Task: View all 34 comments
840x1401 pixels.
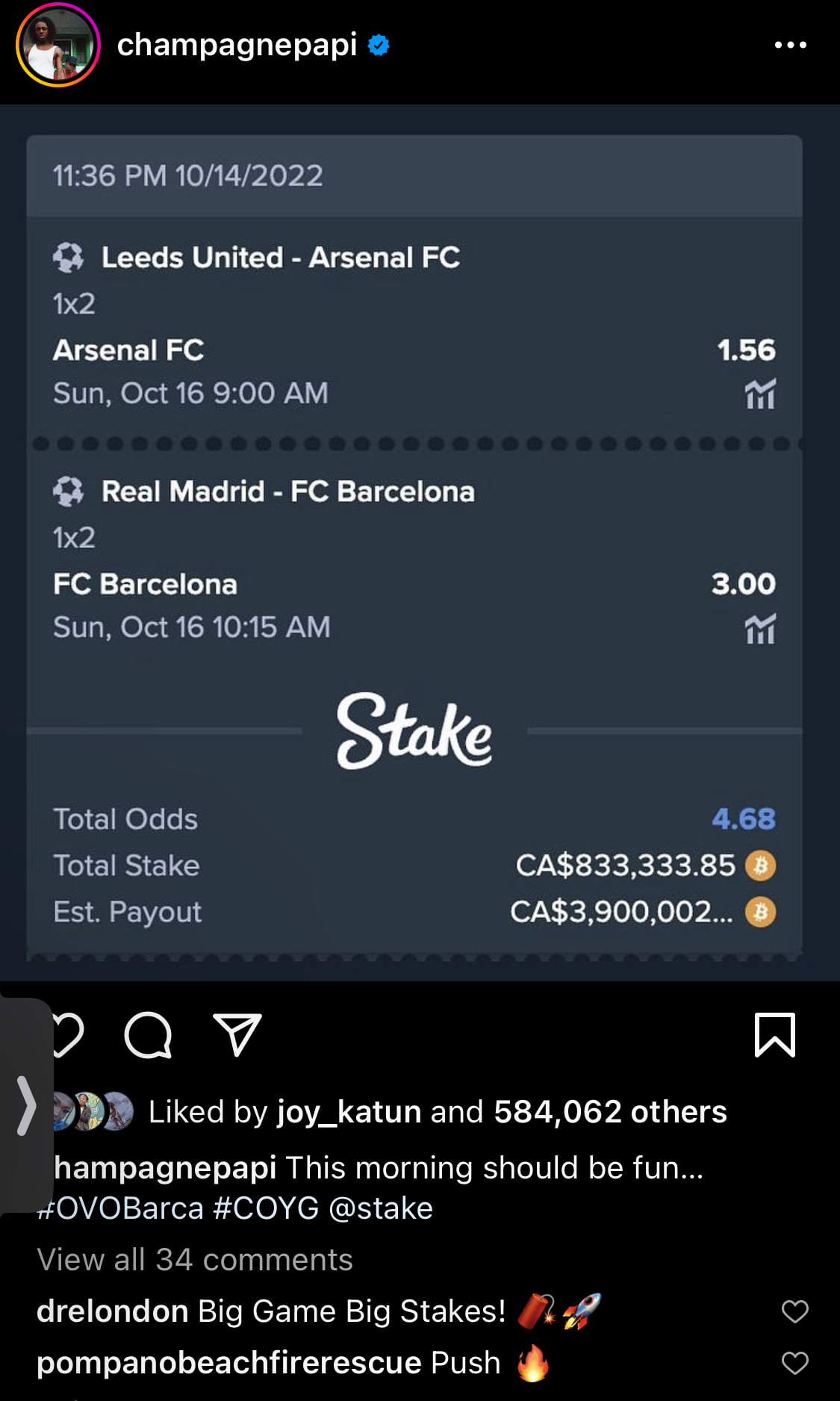Action: pos(195,1260)
